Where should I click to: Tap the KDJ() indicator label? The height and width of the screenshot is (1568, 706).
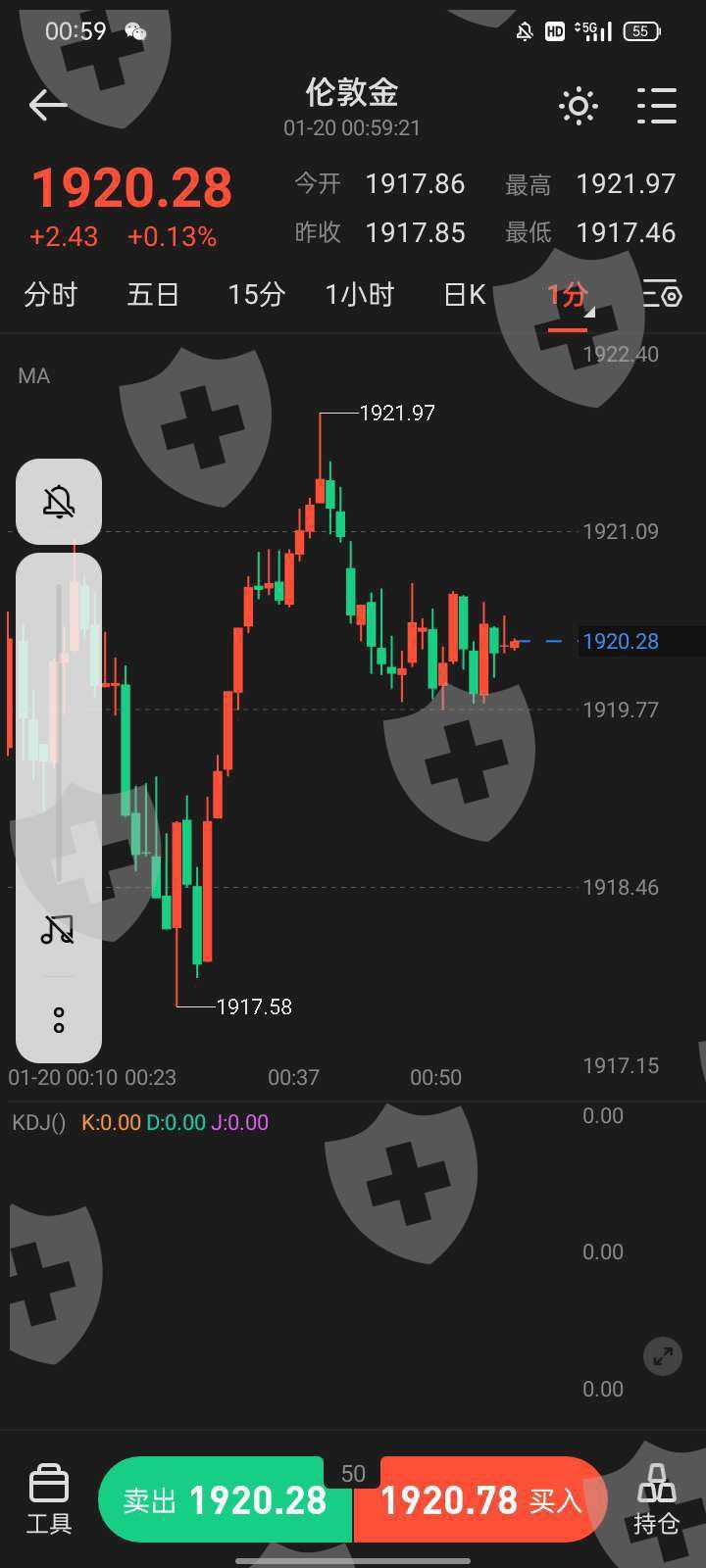(39, 1123)
